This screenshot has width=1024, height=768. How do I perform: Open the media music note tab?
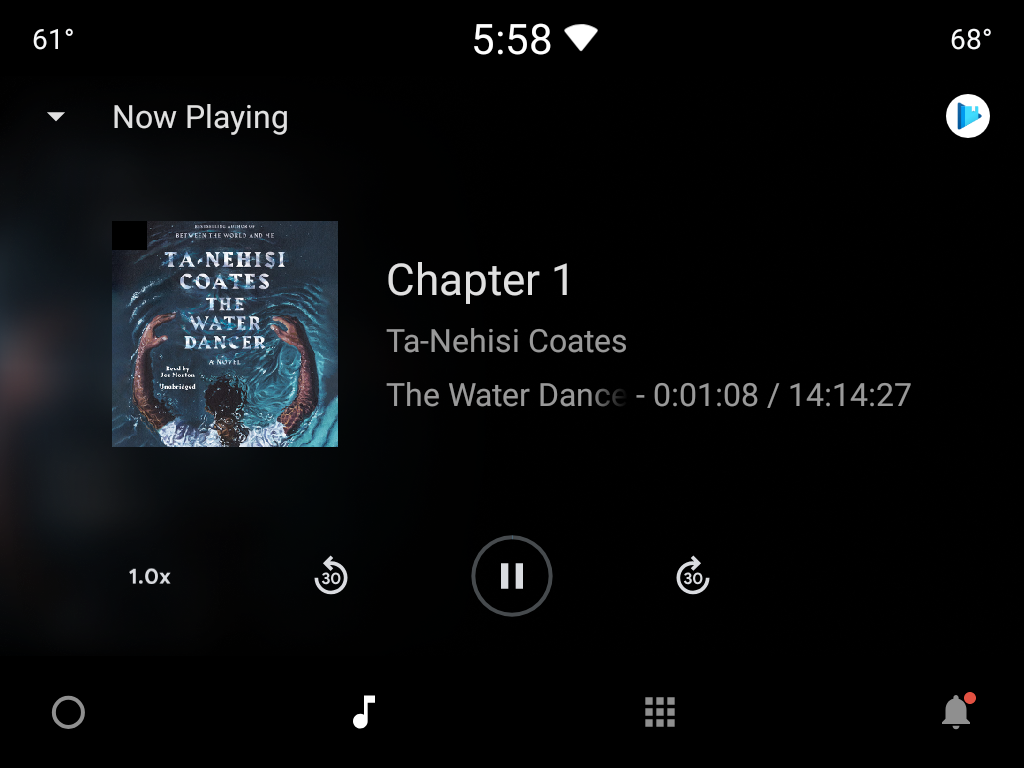click(x=364, y=712)
